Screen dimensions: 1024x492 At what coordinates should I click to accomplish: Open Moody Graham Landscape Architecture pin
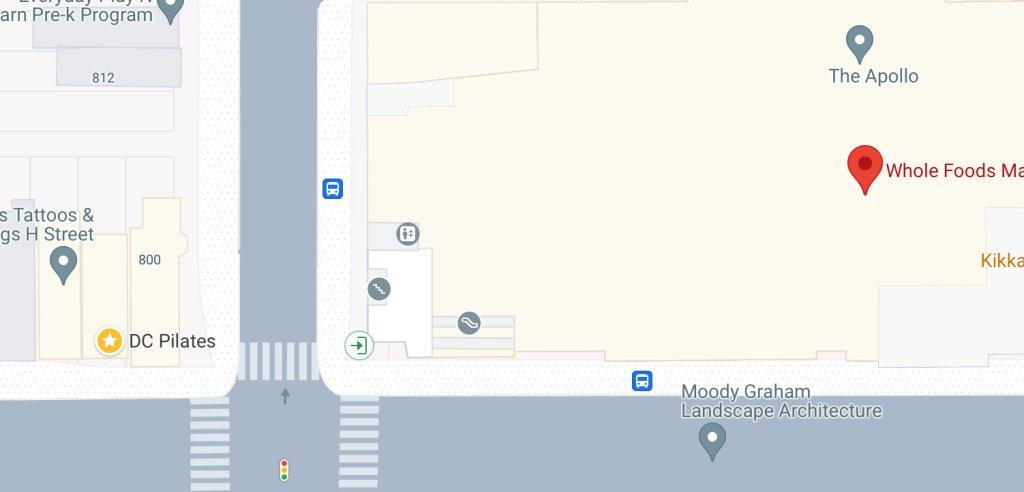click(712, 439)
